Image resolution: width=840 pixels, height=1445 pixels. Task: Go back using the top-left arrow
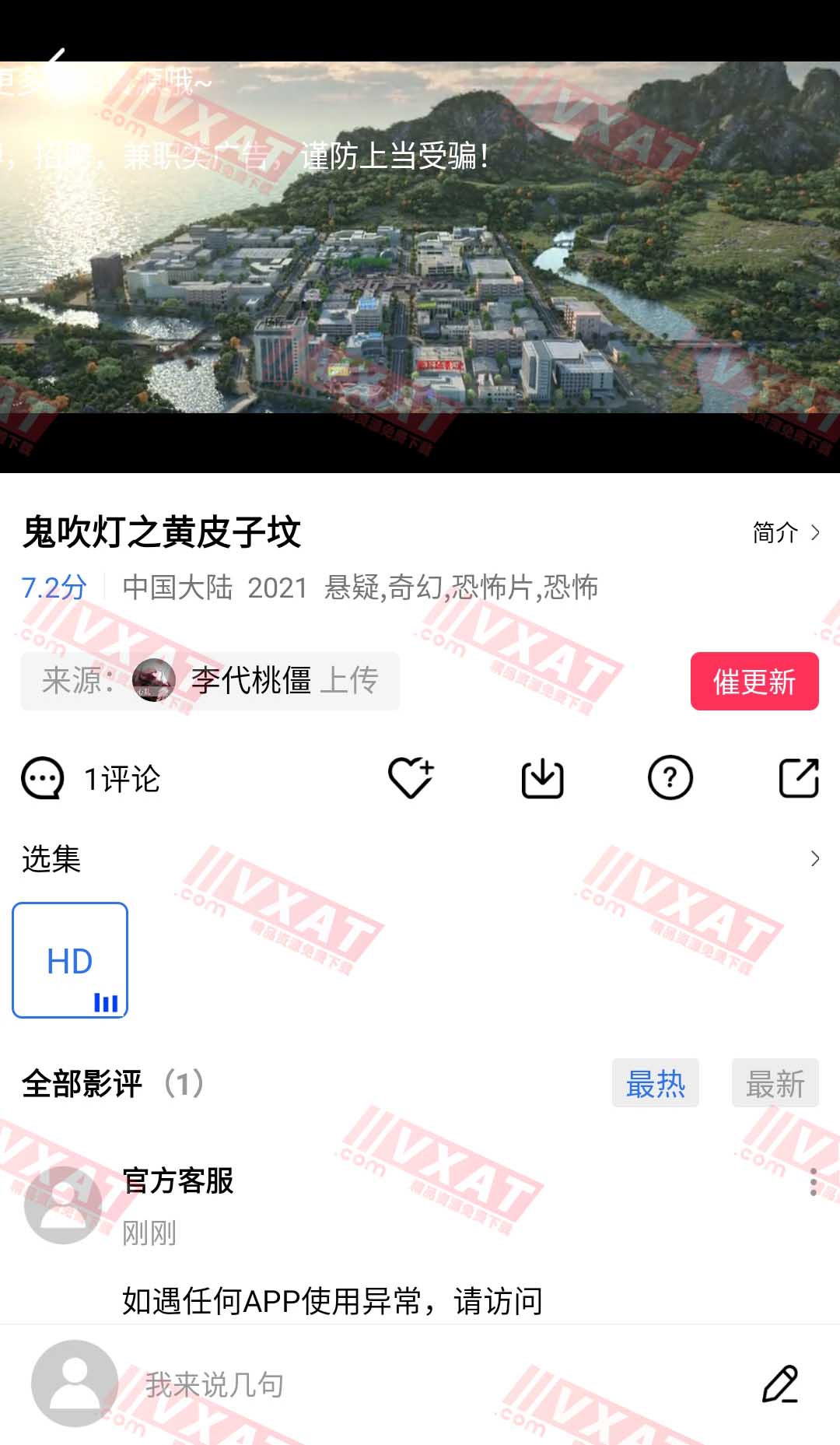(56, 61)
